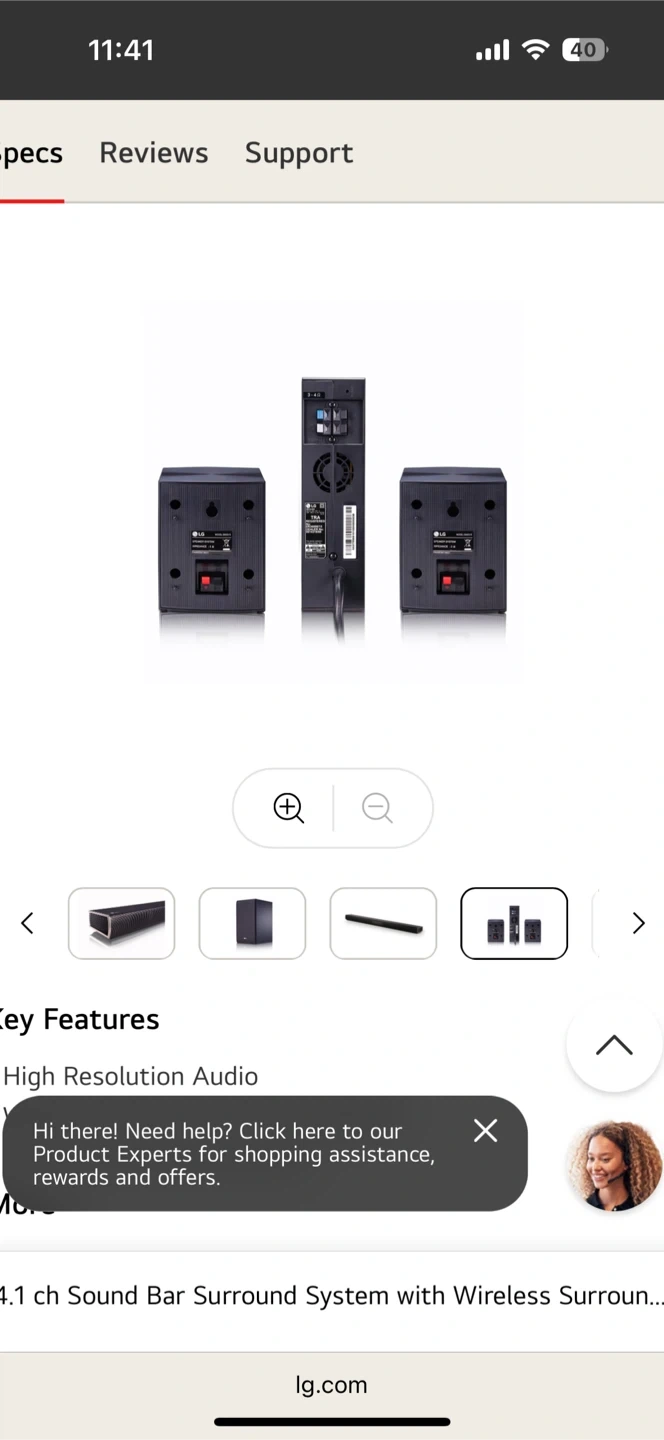Select the rear speakers thumbnail
This screenshot has height=1440, width=664.
514,923
